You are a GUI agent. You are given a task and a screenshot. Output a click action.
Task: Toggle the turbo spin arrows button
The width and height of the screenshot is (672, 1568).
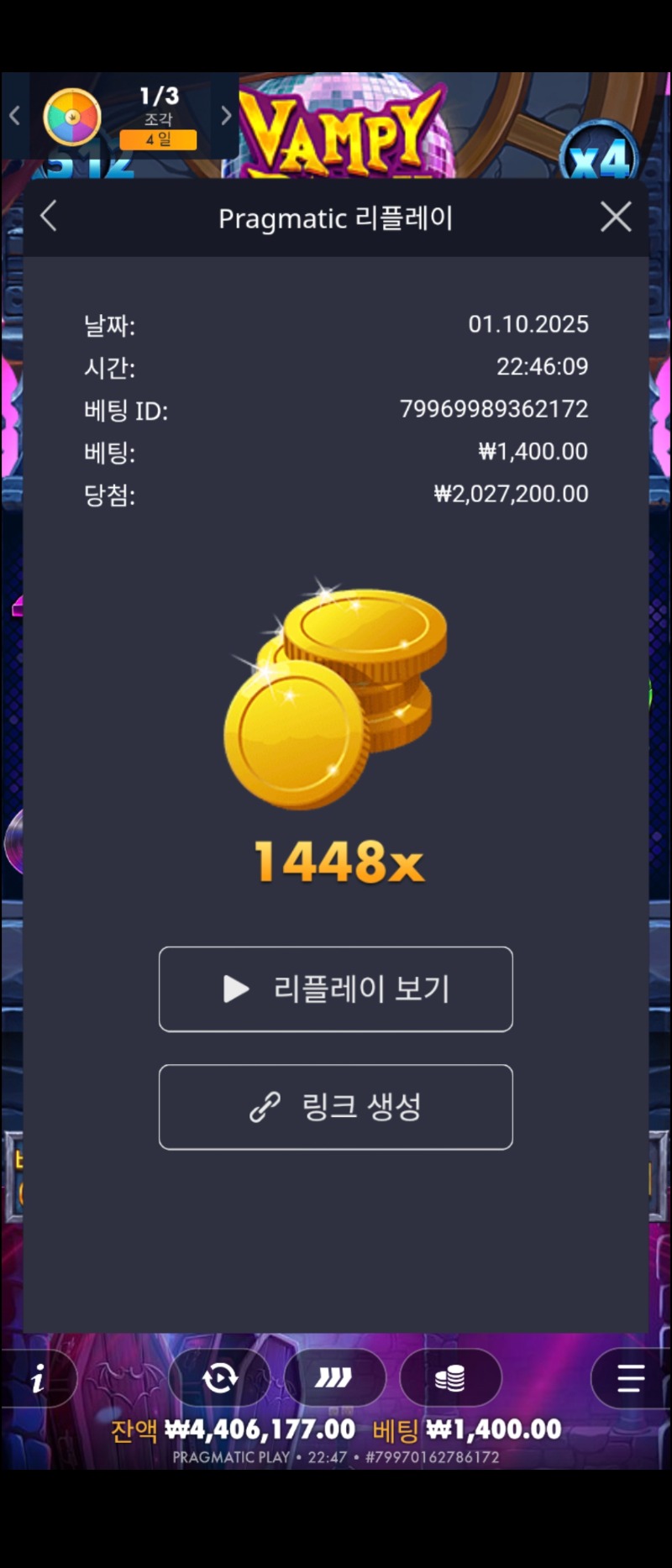333,1378
